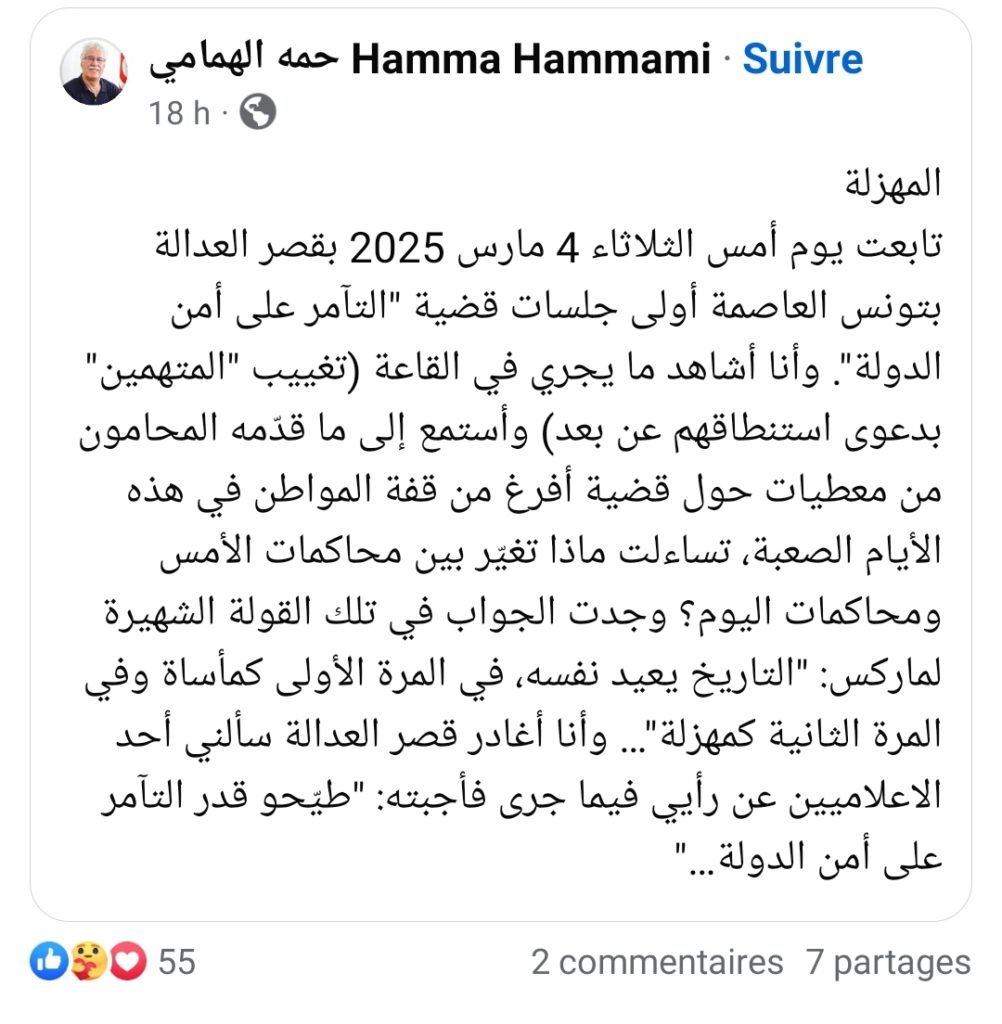The width and height of the screenshot is (1002, 1024).
Task: Open Hamma Hammami's profile picture
Action: click(92, 72)
